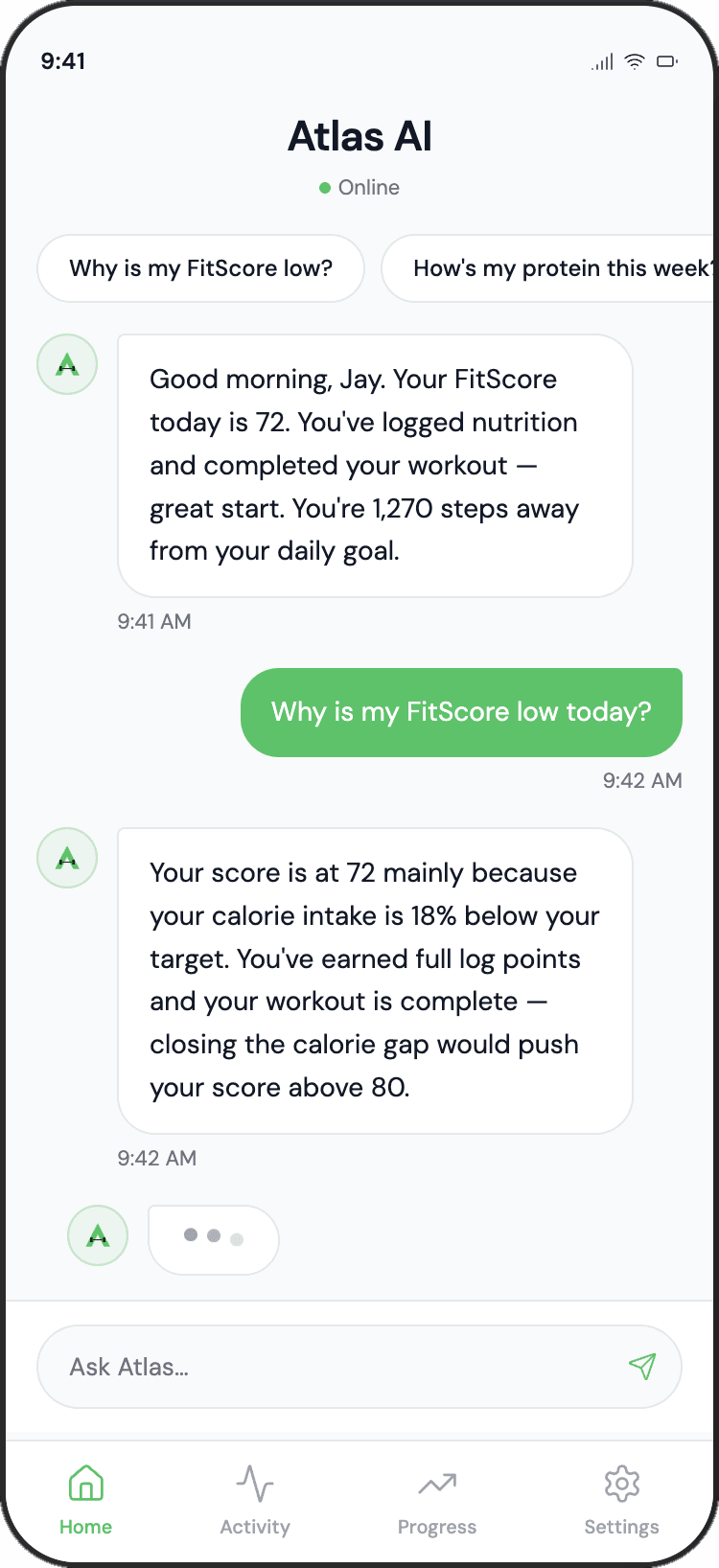The height and width of the screenshot is (1568, 719).
Task: Click the Atlas avatar next to typing indicator
Action: 97,1236
